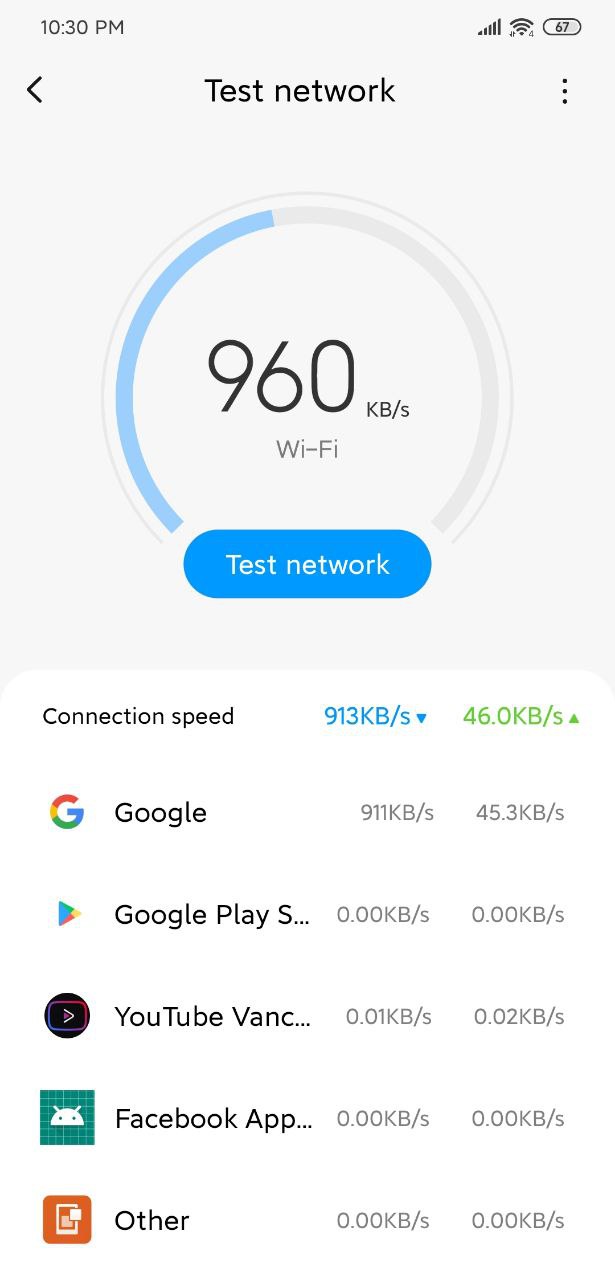Open the Google app row
Screen dimensions: 615x1280
tap(307, 812)
